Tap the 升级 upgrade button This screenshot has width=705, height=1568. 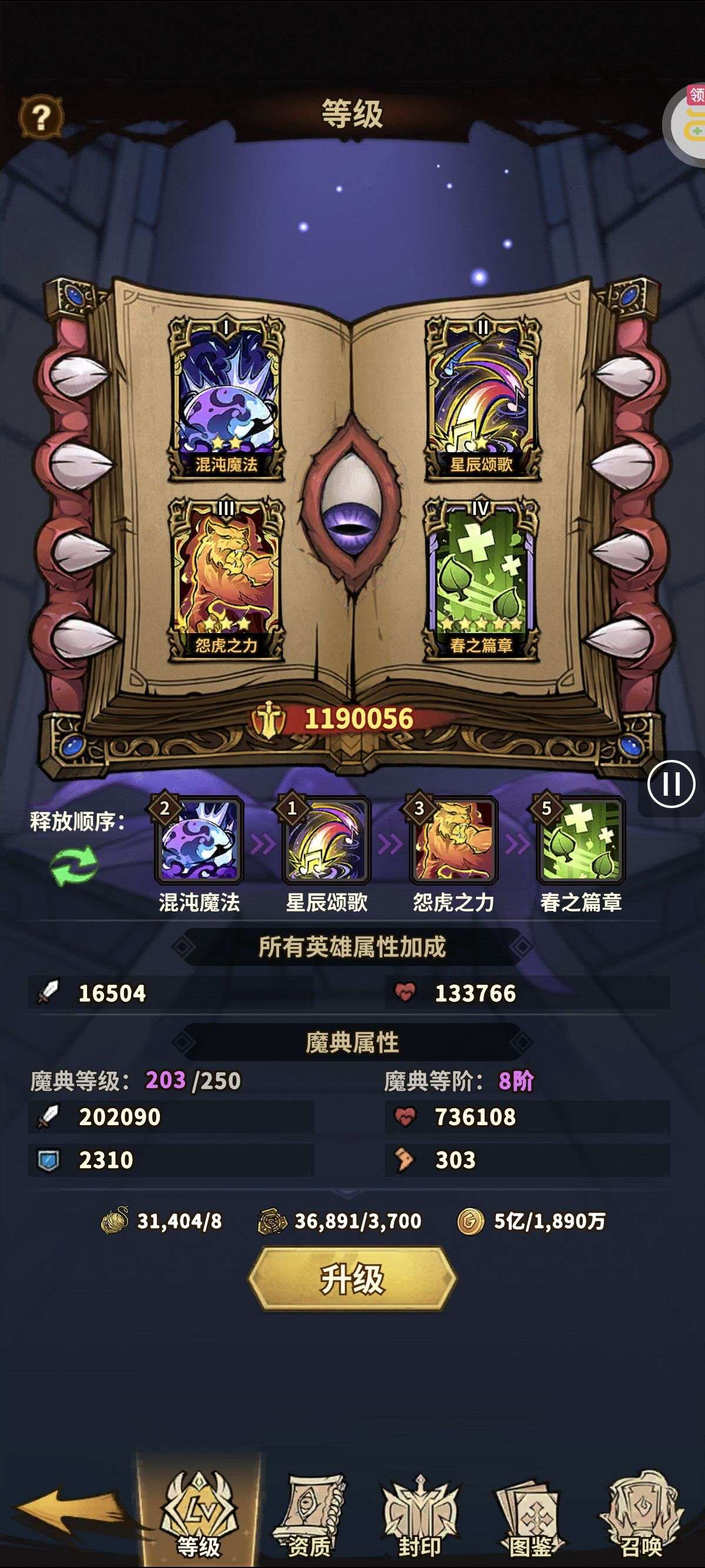(x=352, y=1279)
